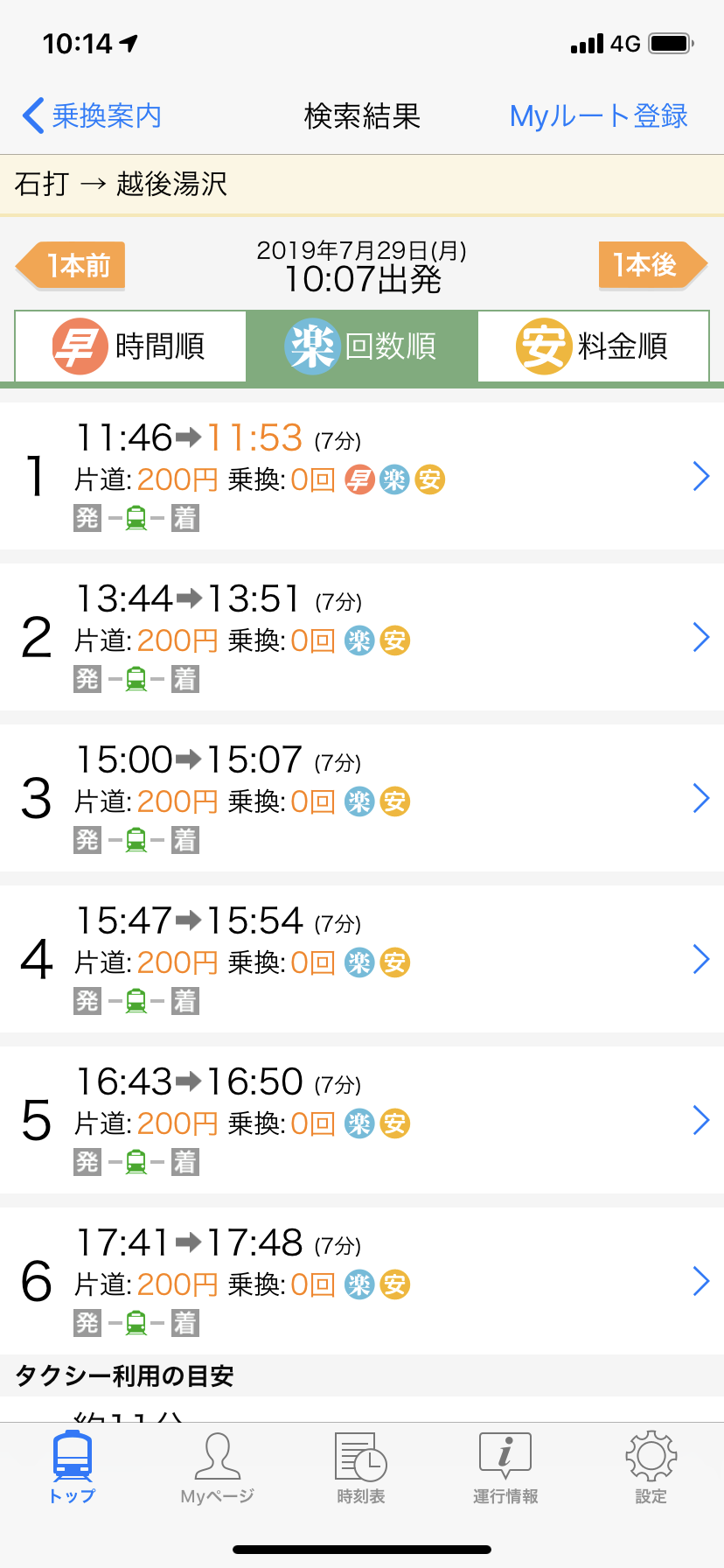Show the earlier train with 1本前
The width and height of the screenshot is (724, 1568).
pyautogui.click(x=71, y=265)
